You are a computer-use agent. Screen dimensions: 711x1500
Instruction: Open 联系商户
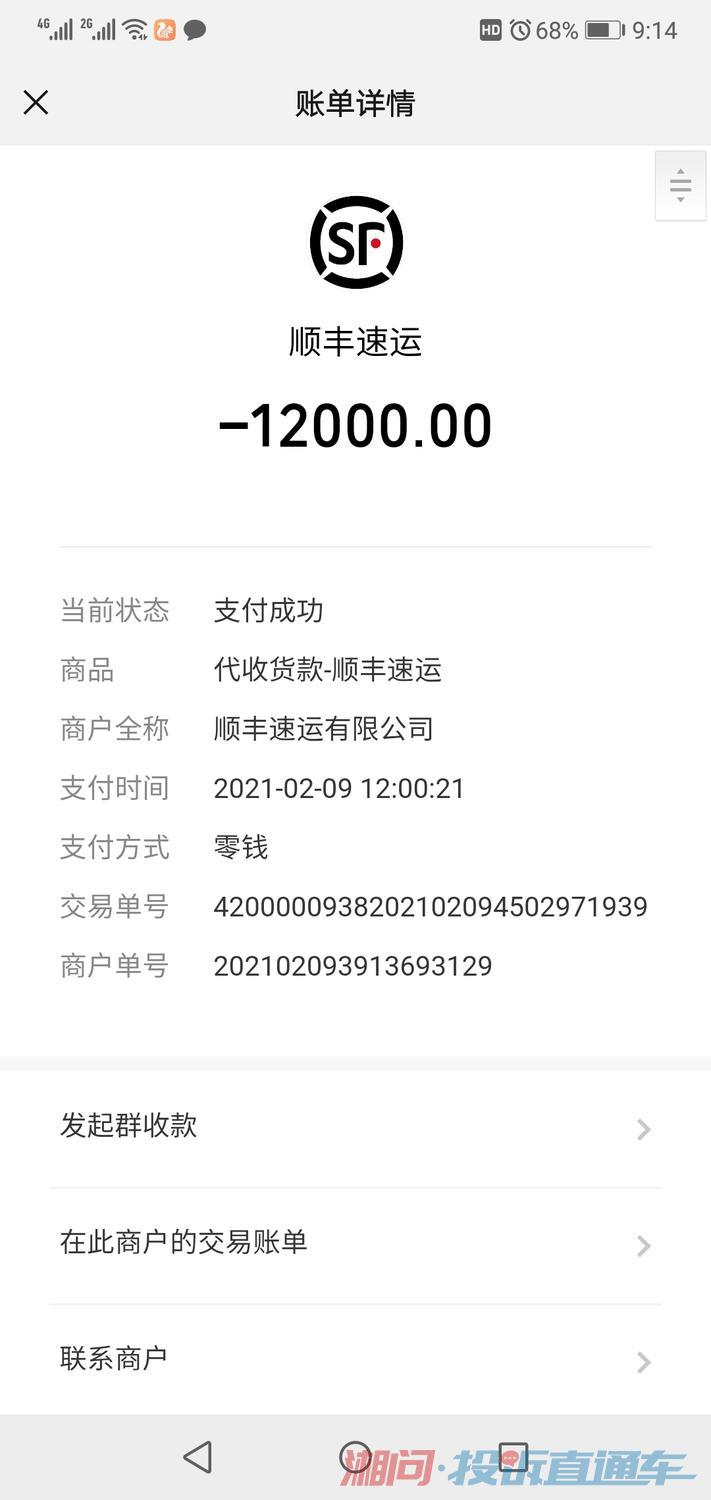point(355,1359)
